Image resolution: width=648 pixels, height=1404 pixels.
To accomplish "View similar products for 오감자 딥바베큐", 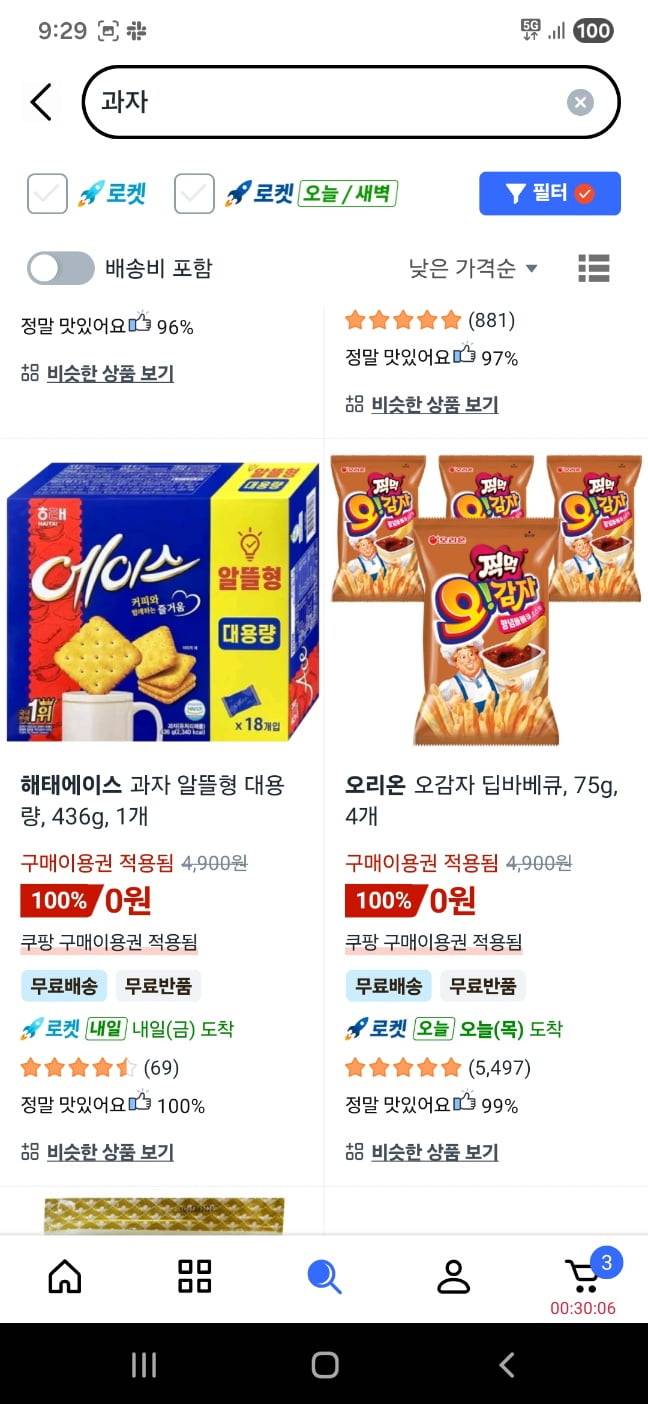I will tap(434, 1152).
